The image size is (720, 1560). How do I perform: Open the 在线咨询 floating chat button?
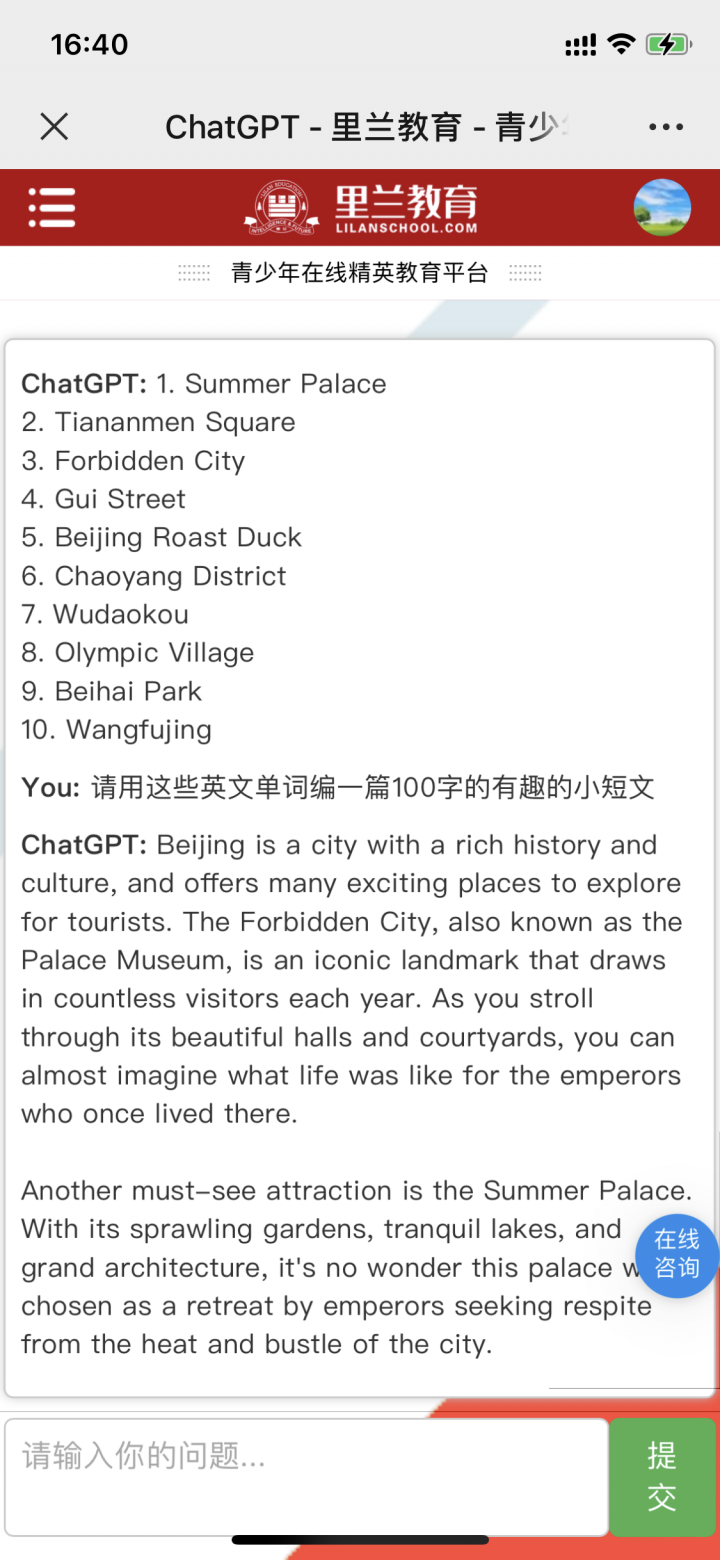tap(677, 1255)
